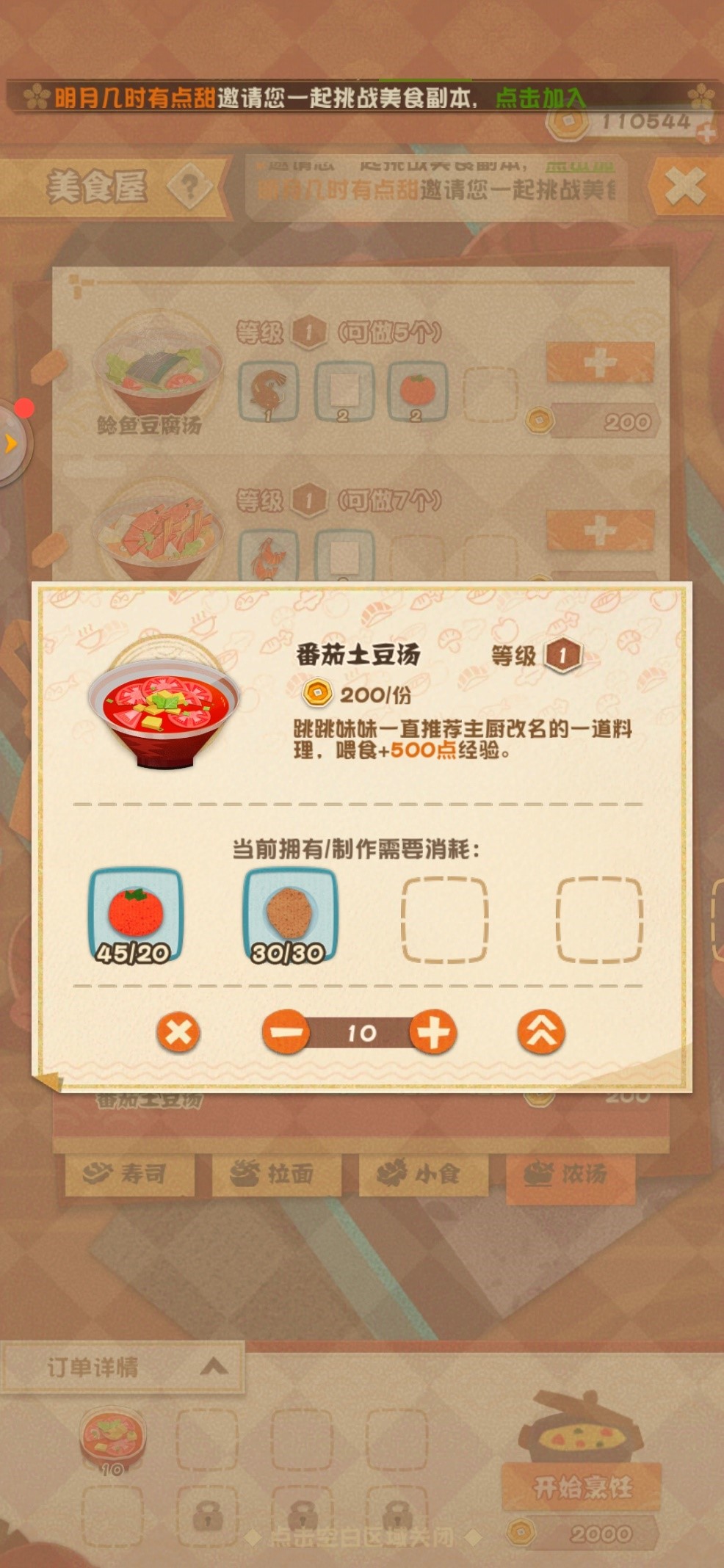View the potato ingredient showing 30/30
The width and height of the screenshot is (724, 1568).
[x=289, y=915]
